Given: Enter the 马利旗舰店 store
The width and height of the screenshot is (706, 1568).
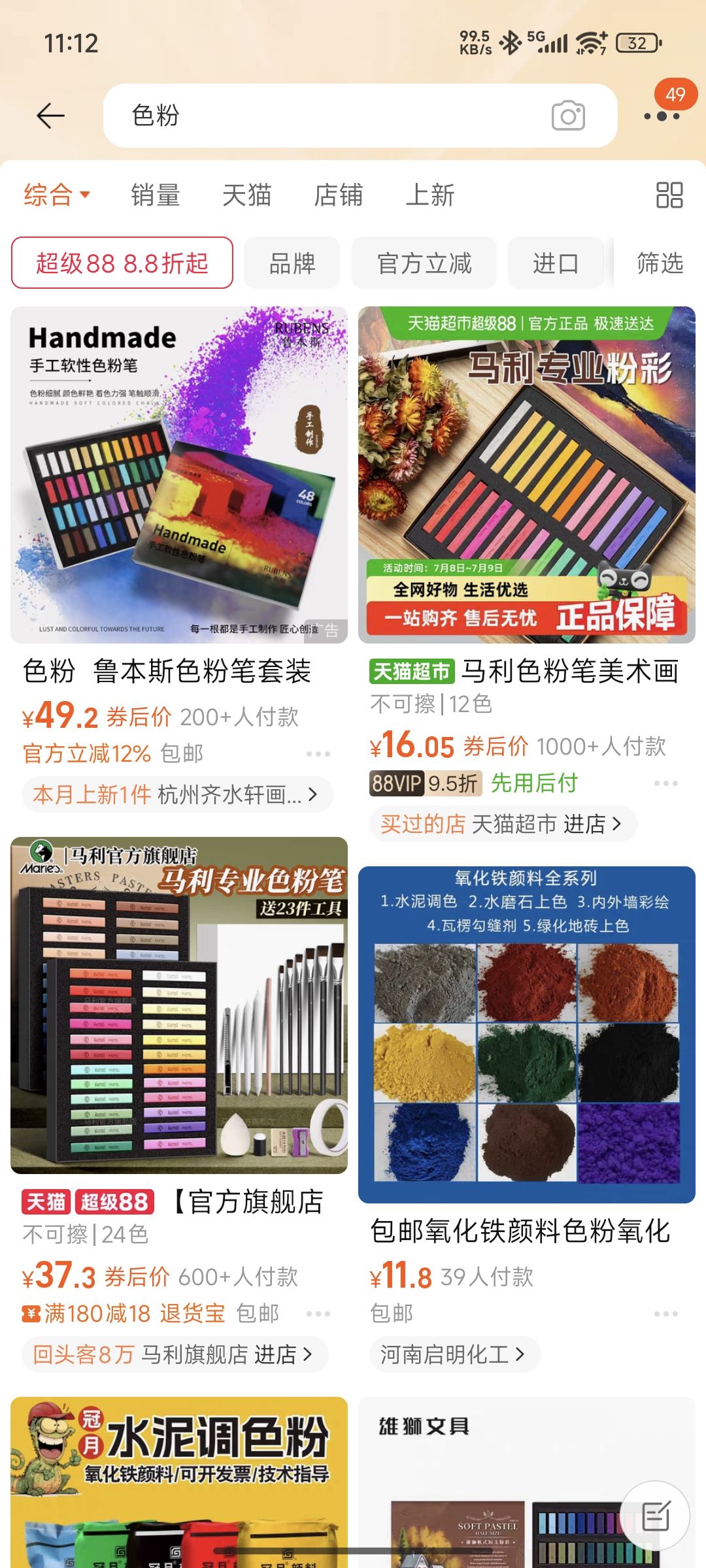Looking at the screenshot, I should pos(175,1354).
